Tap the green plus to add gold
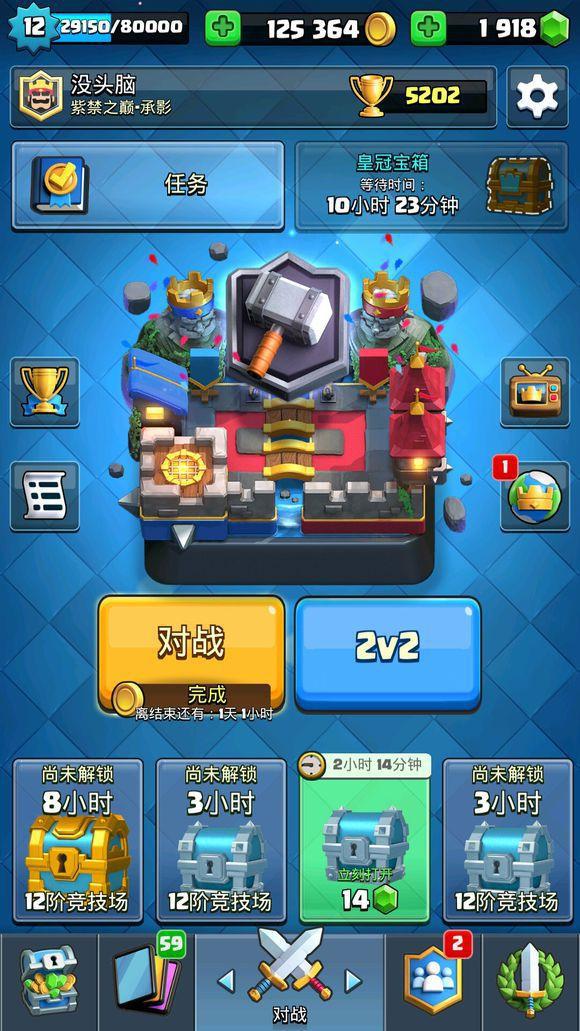 222,29
